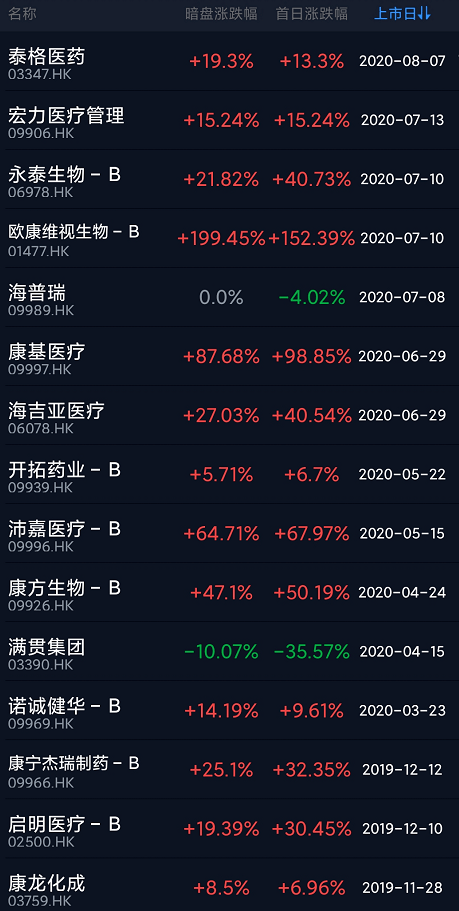Open 康基医疗 stock page
The height and width of the screenshot is (911, 459).
pyautogui.click(x=230, y=356)
